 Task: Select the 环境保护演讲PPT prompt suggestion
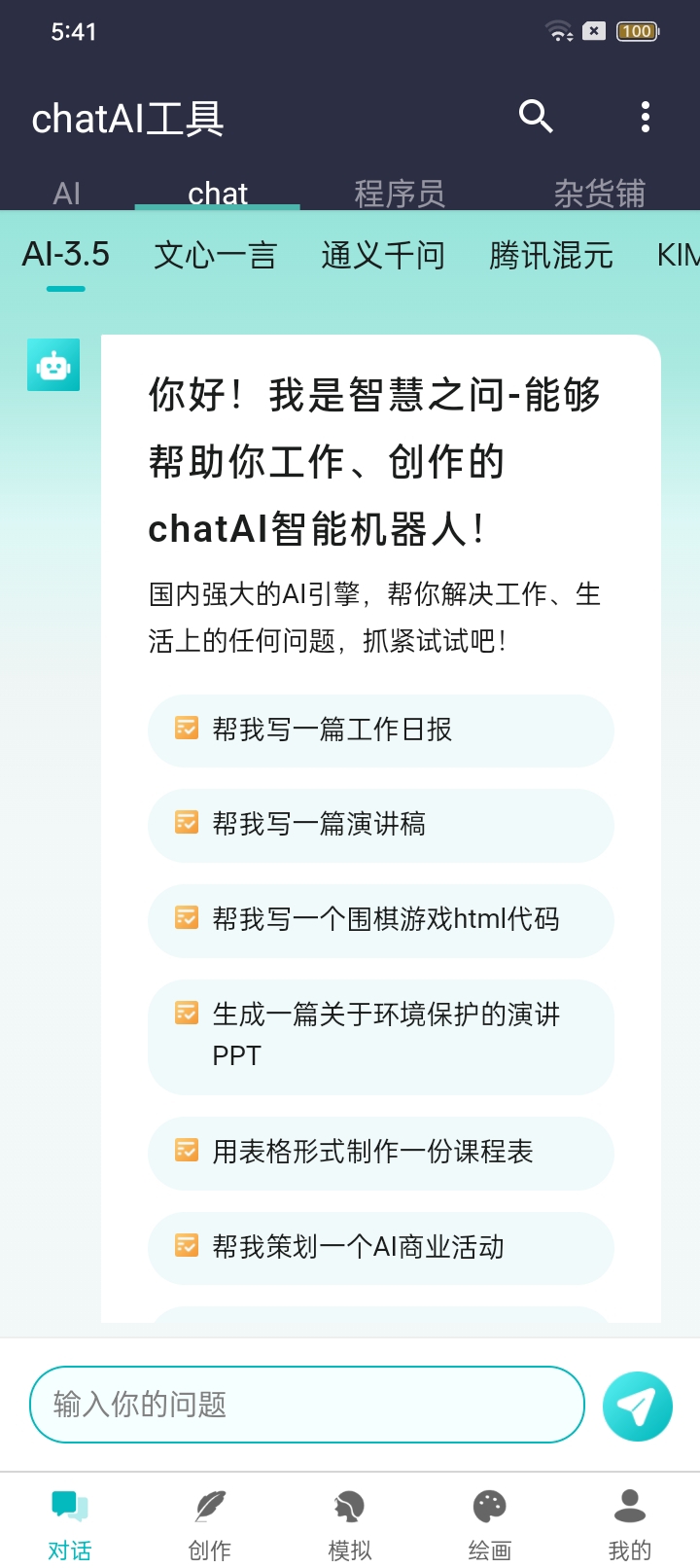381,1037
